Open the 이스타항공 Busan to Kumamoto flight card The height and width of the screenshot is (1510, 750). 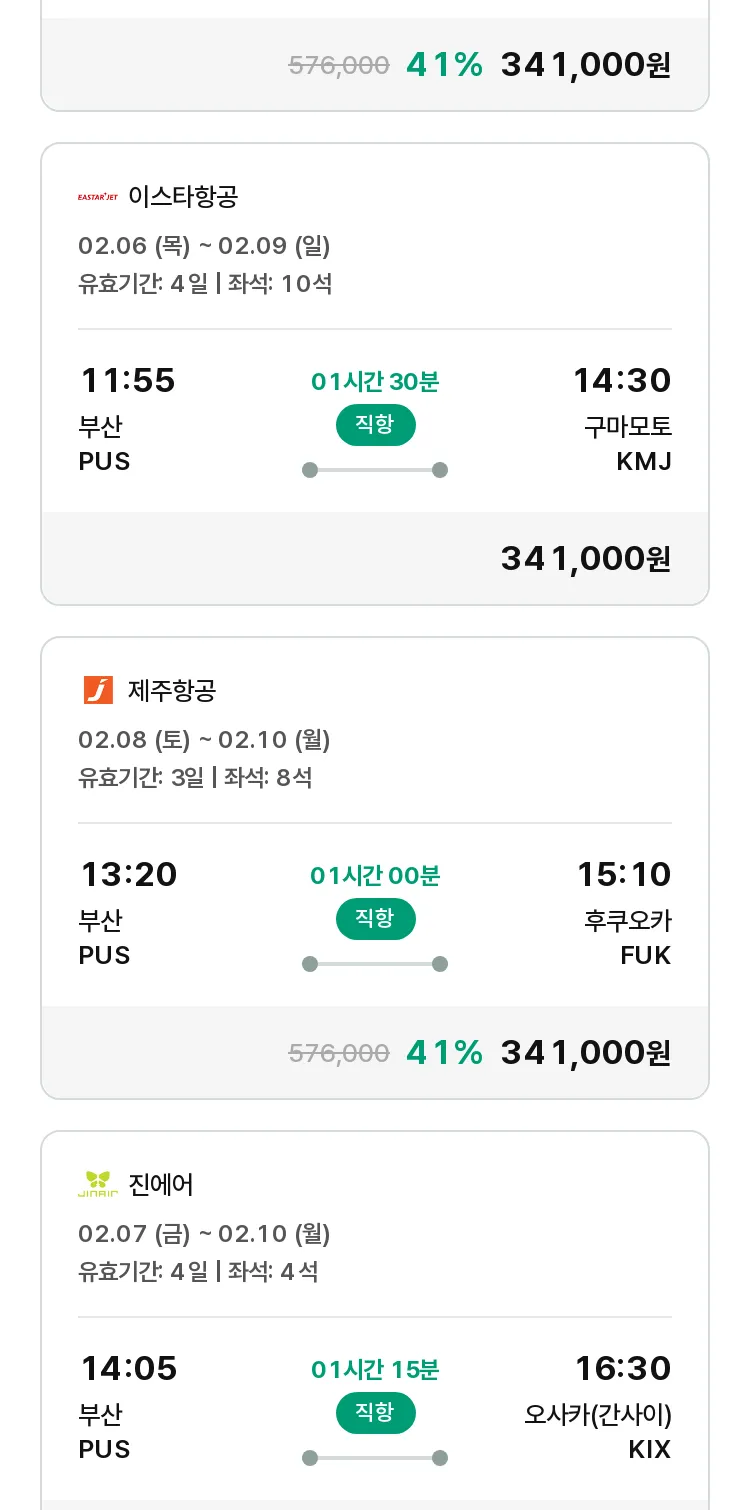point(375,374)
